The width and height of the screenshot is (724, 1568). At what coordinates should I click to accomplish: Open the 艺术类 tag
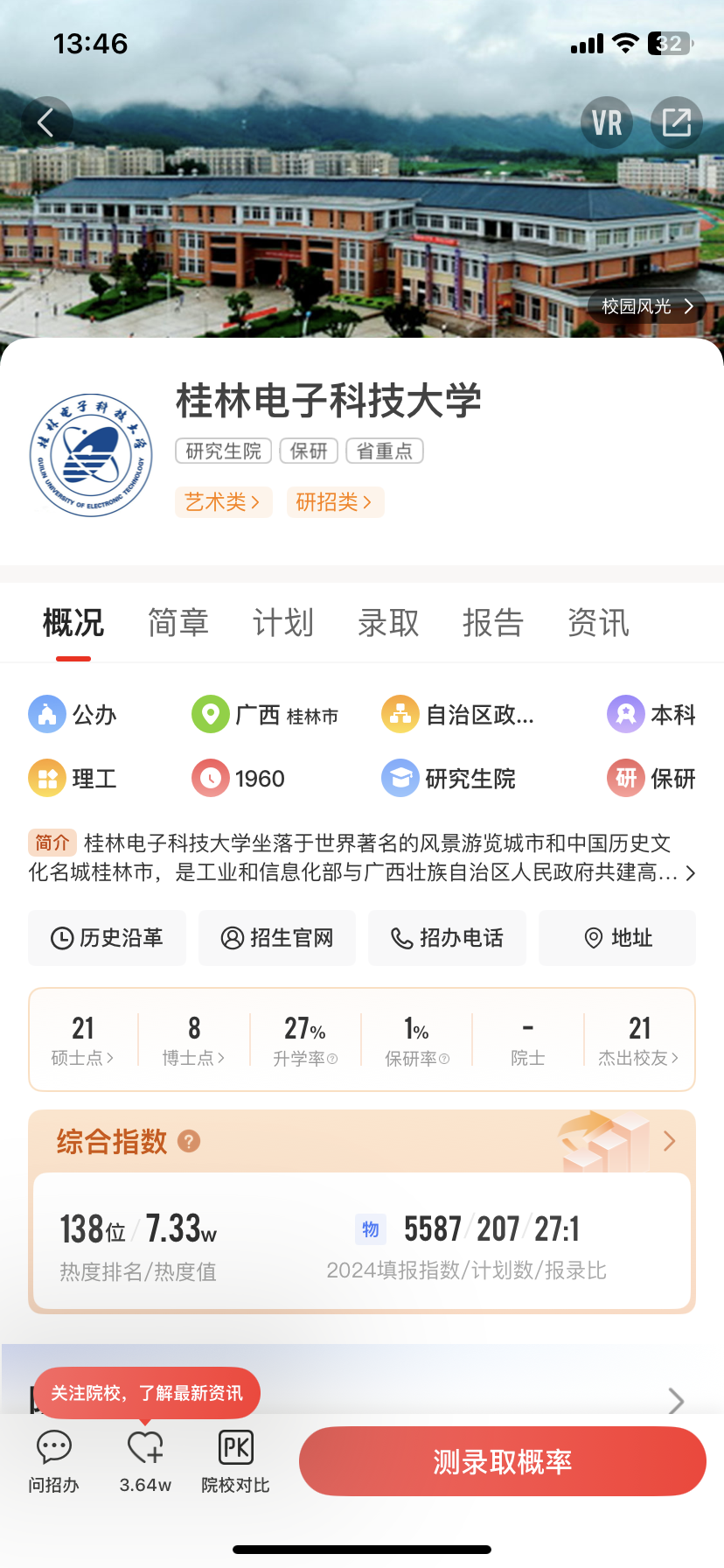tap(223, 502)
